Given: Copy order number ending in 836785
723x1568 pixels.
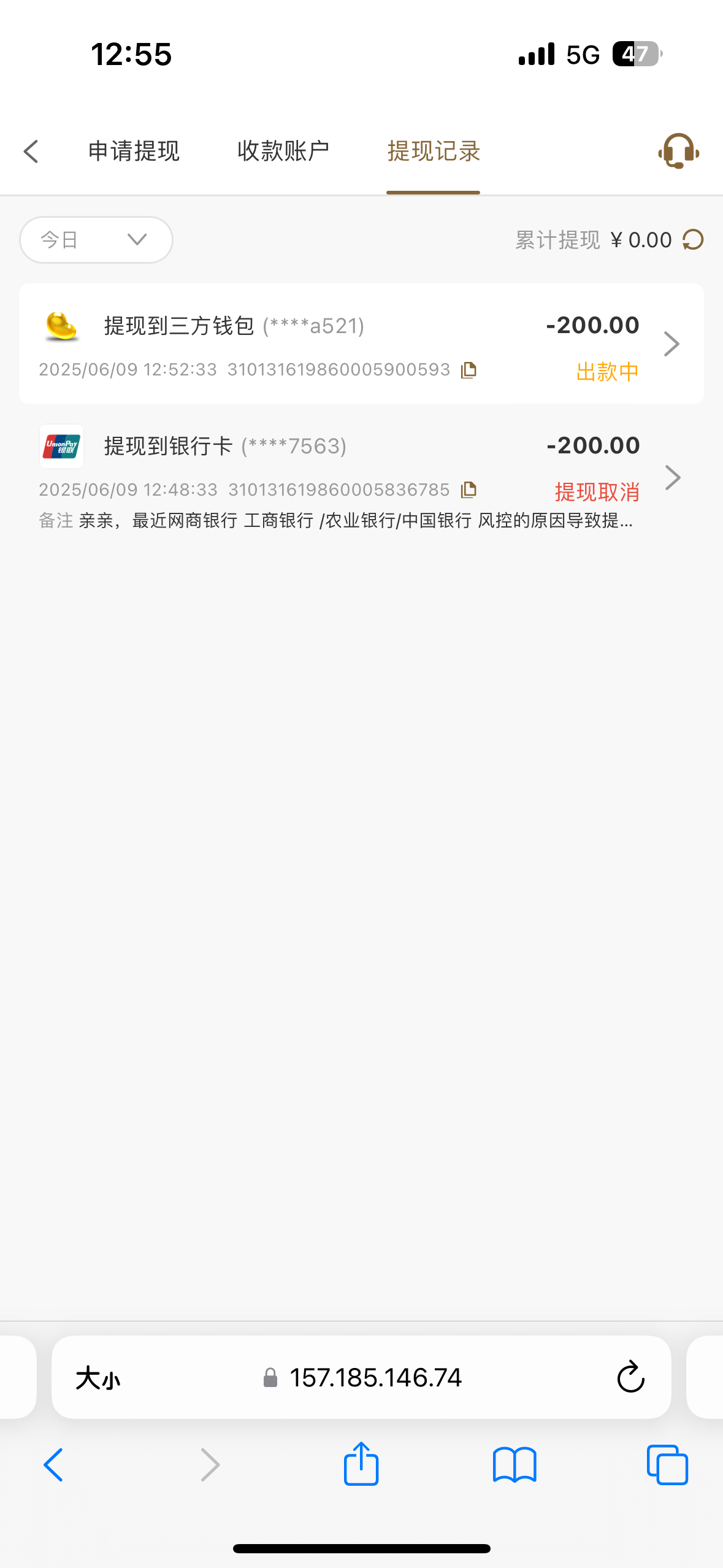Looking at the screenshot, I should 469,490.
